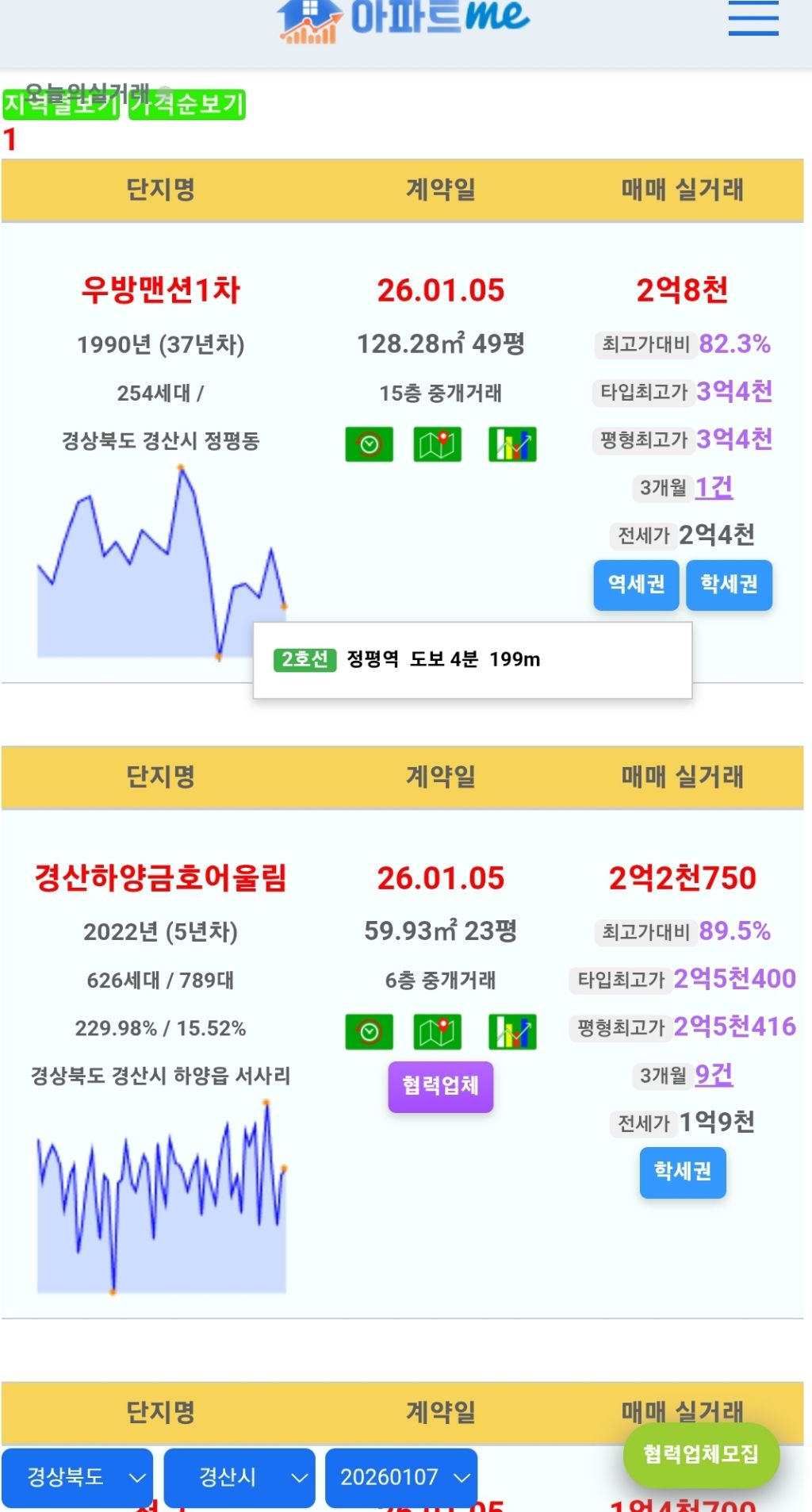The height and width of the screenshot is (1512, 812).
Task: Open the hamburger menu
Action: [x=753, y=17]
